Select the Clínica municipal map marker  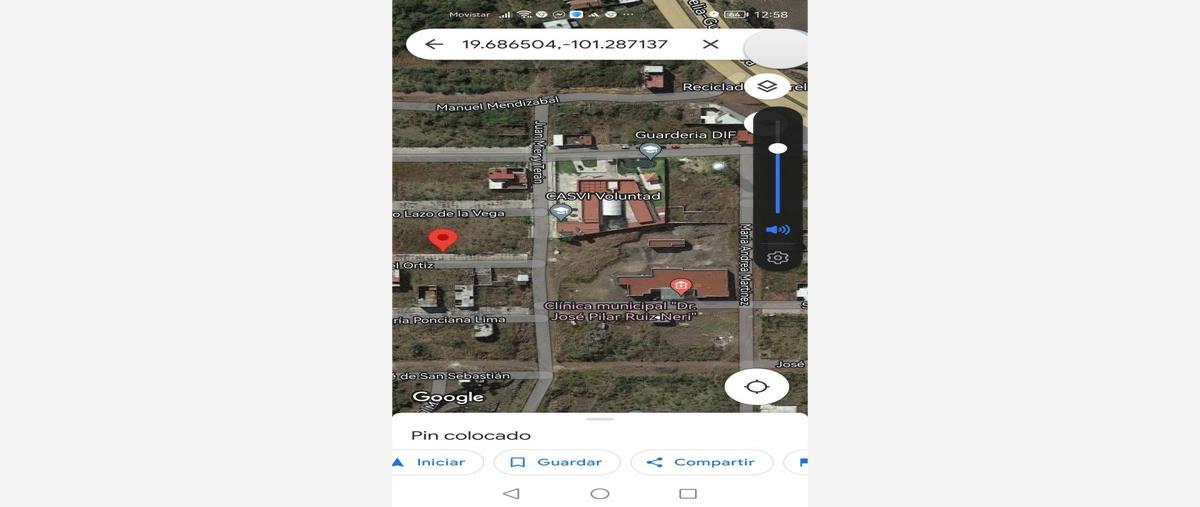[x=681, y=286]
